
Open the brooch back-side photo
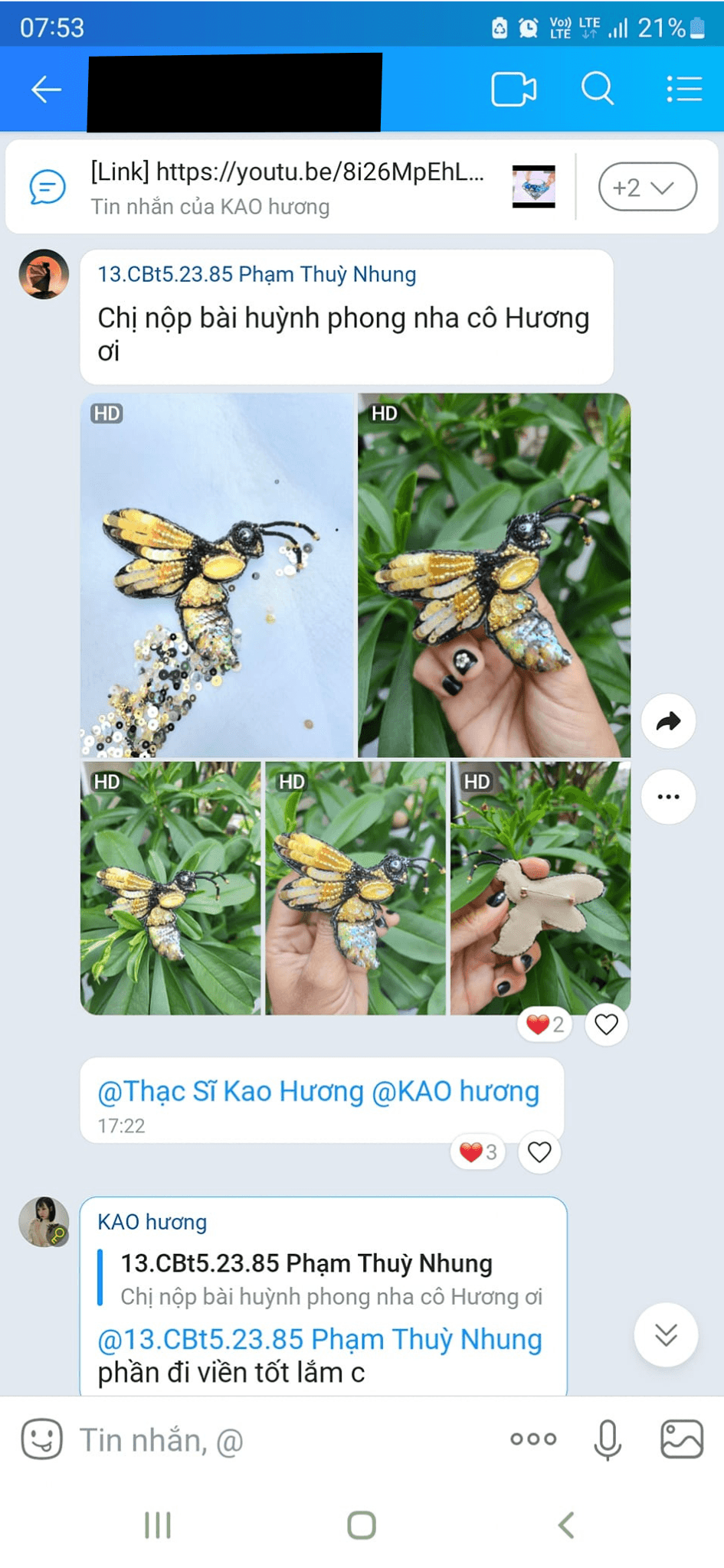[541, 888]
